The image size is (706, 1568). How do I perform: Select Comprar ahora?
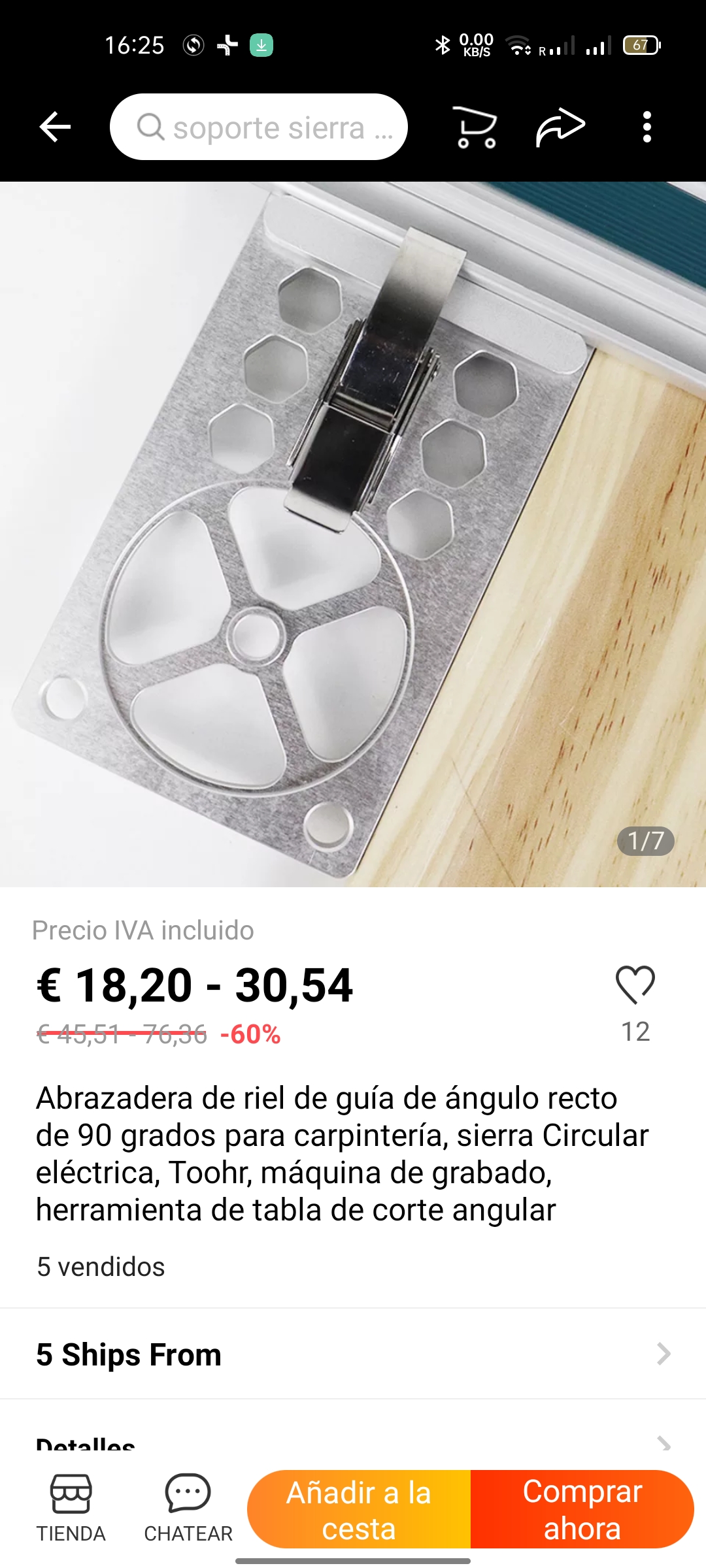[x=582, y=1510]
